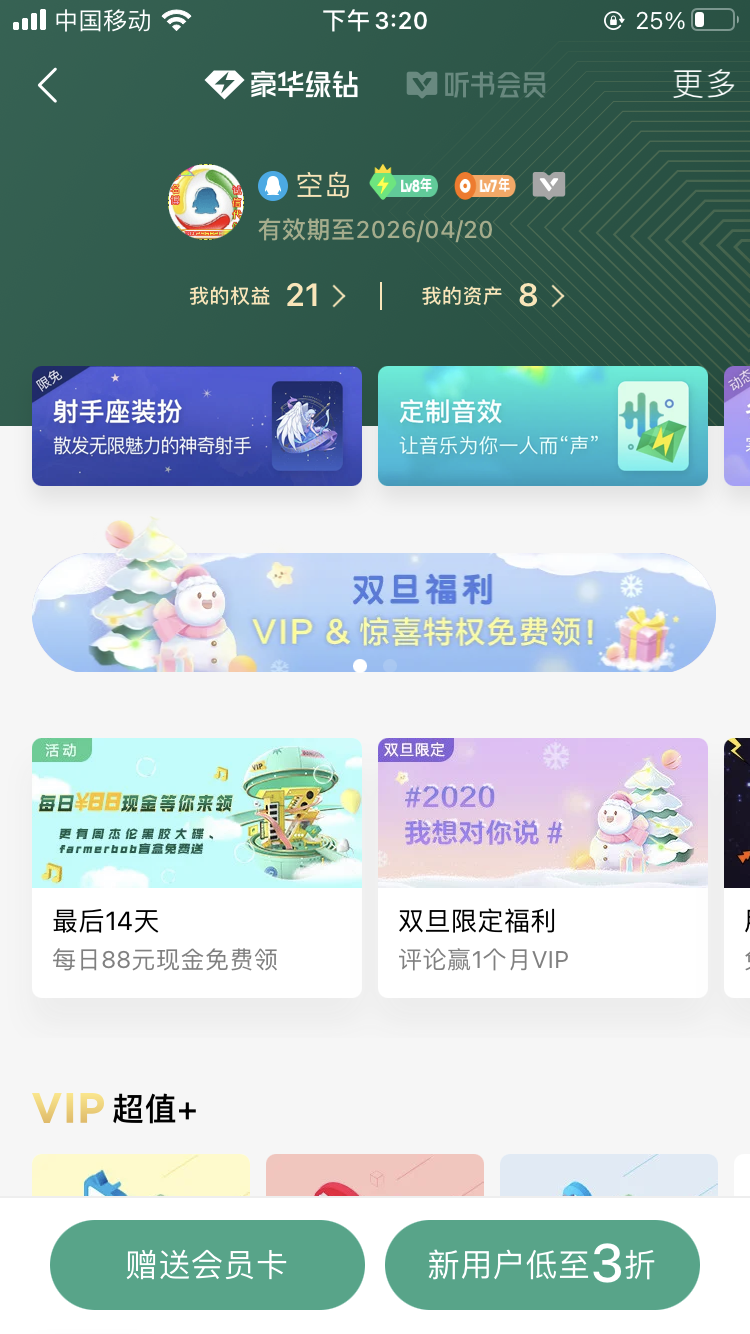Switch to the 听书会员 tab
The width and height of the screenshot is (750, 1334).
tap(476, 85)
